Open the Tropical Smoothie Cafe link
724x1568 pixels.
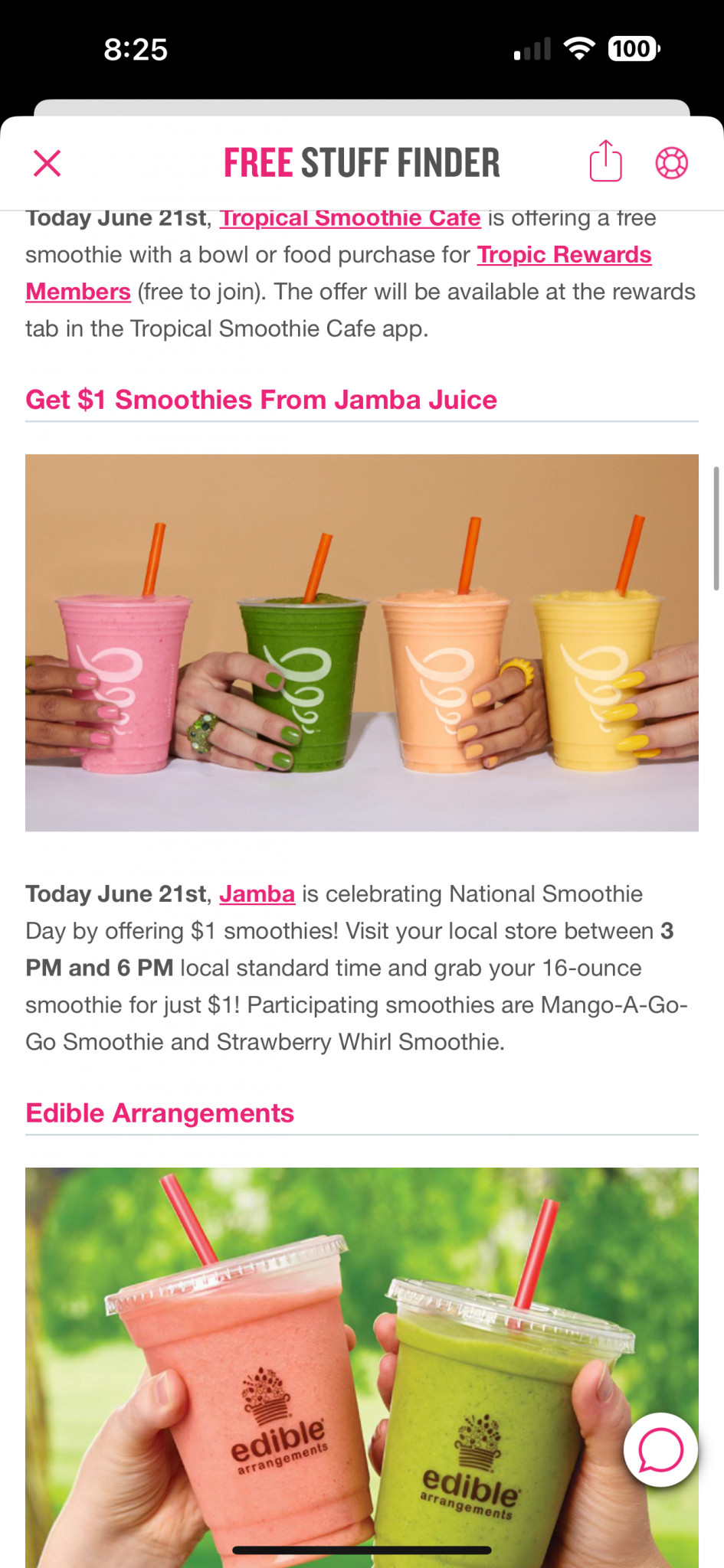point(350,218)
